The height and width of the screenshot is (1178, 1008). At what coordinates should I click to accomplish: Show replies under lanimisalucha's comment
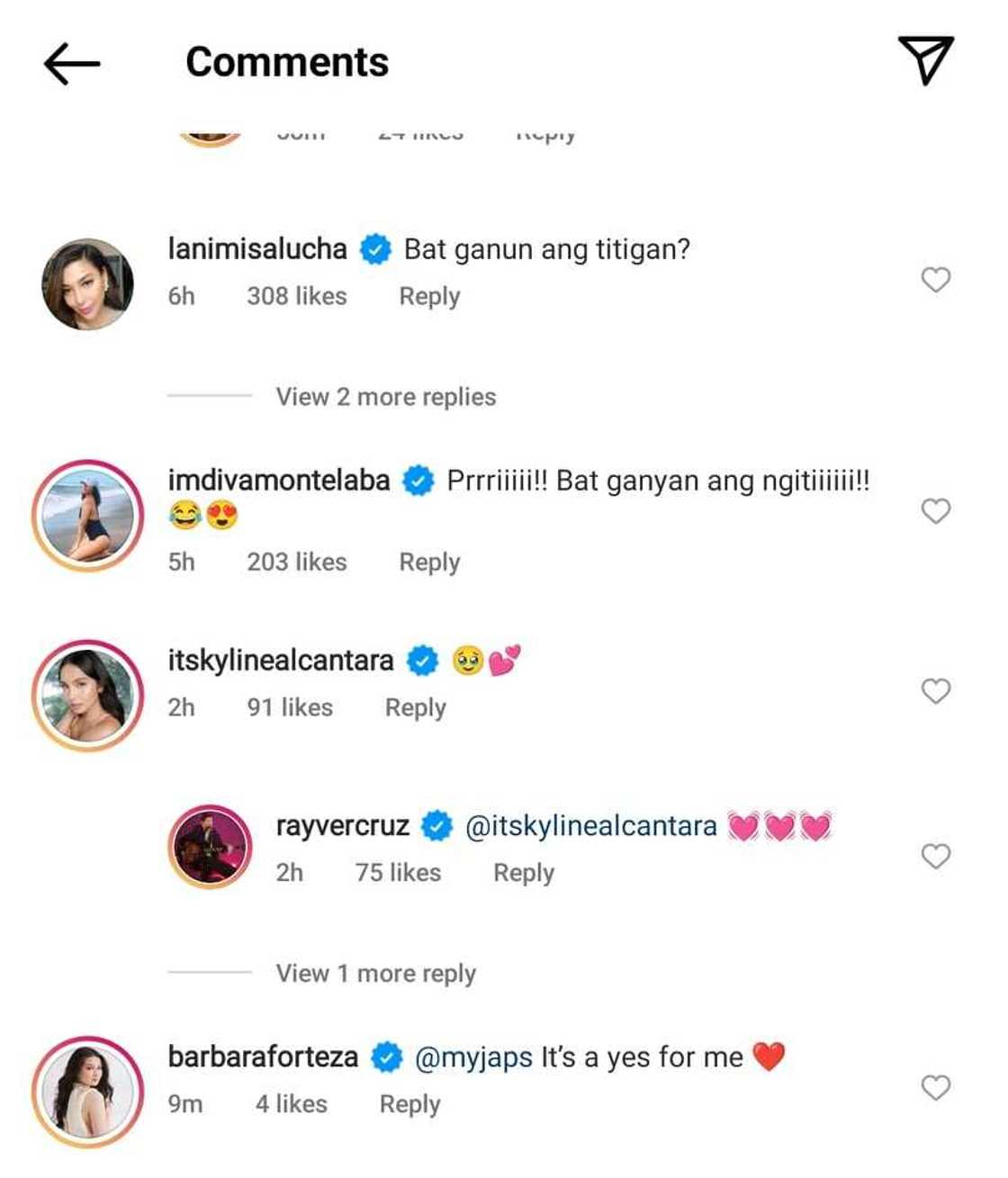(x=384, y=396)
